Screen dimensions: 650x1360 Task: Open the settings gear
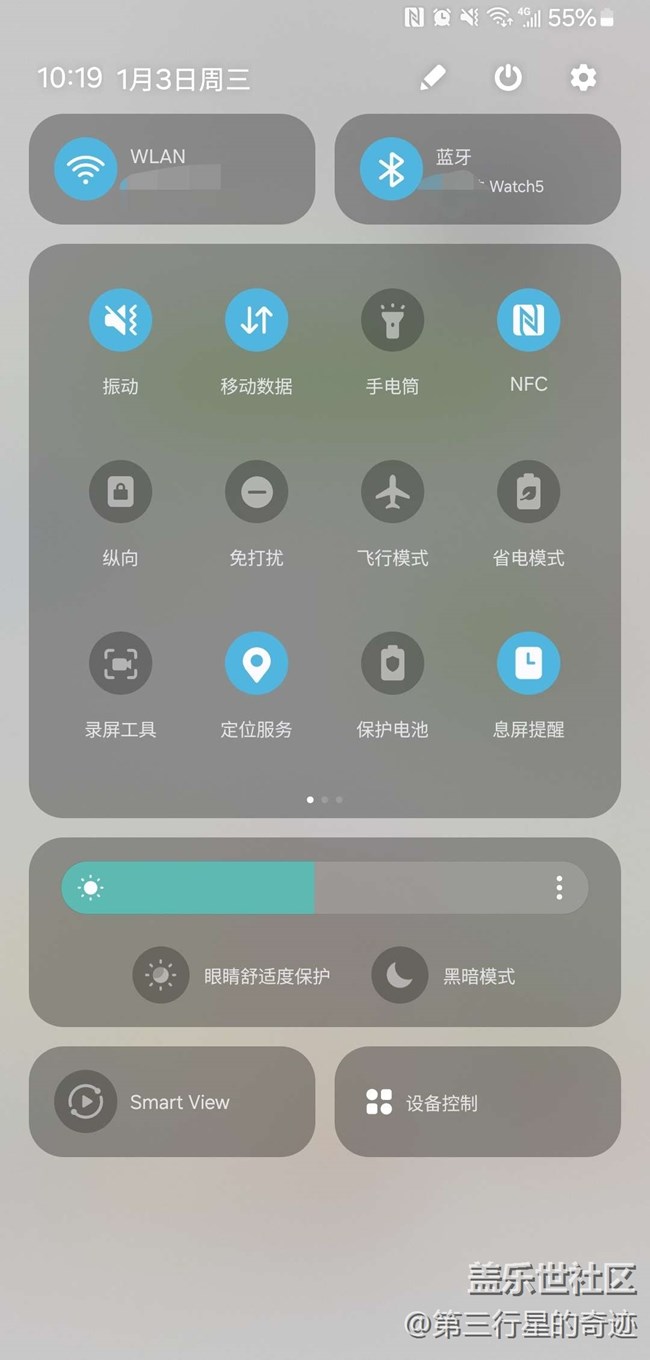point(583,78)
